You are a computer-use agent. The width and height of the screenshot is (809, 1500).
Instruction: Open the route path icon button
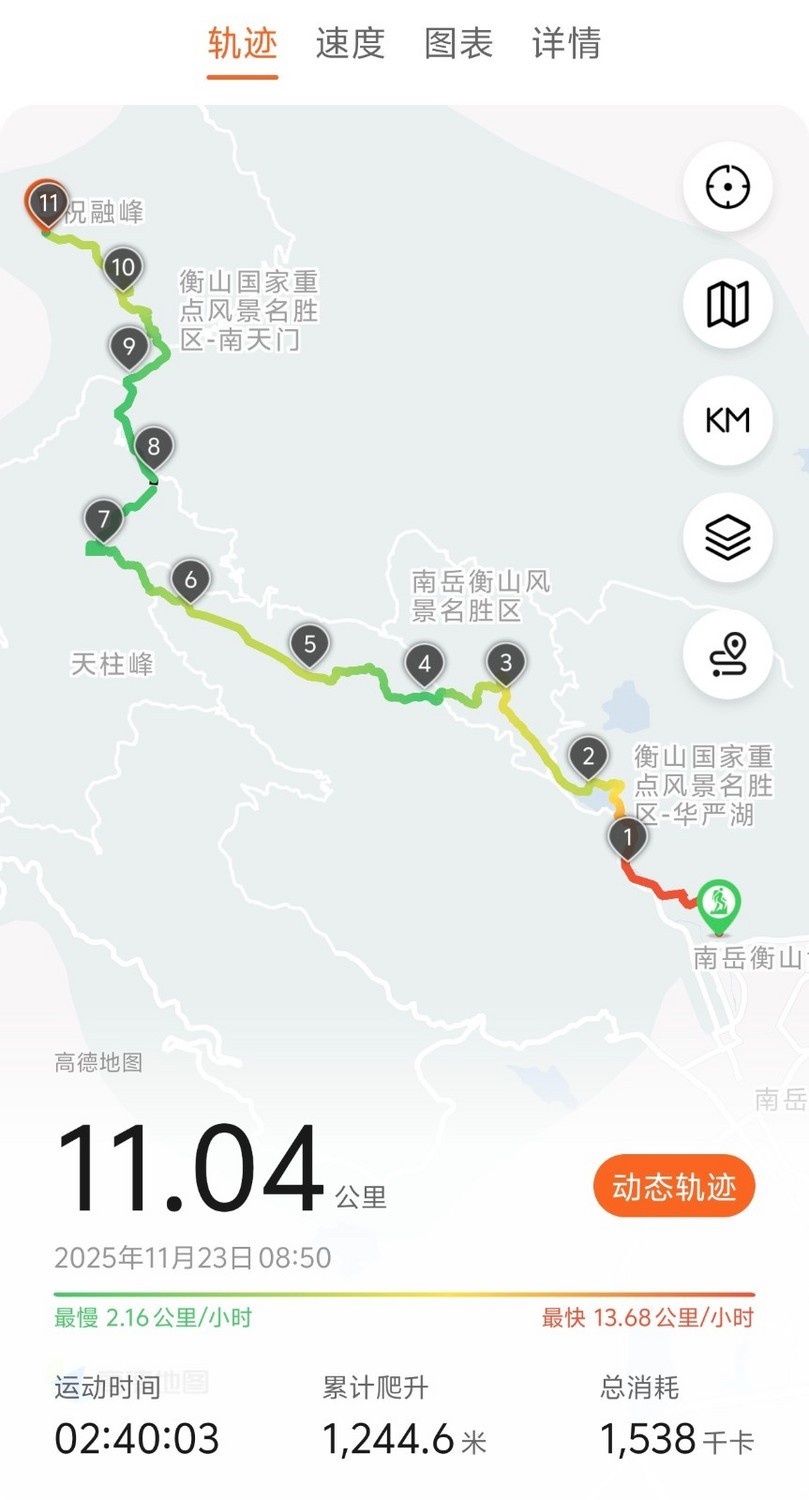tap(728, 655)
